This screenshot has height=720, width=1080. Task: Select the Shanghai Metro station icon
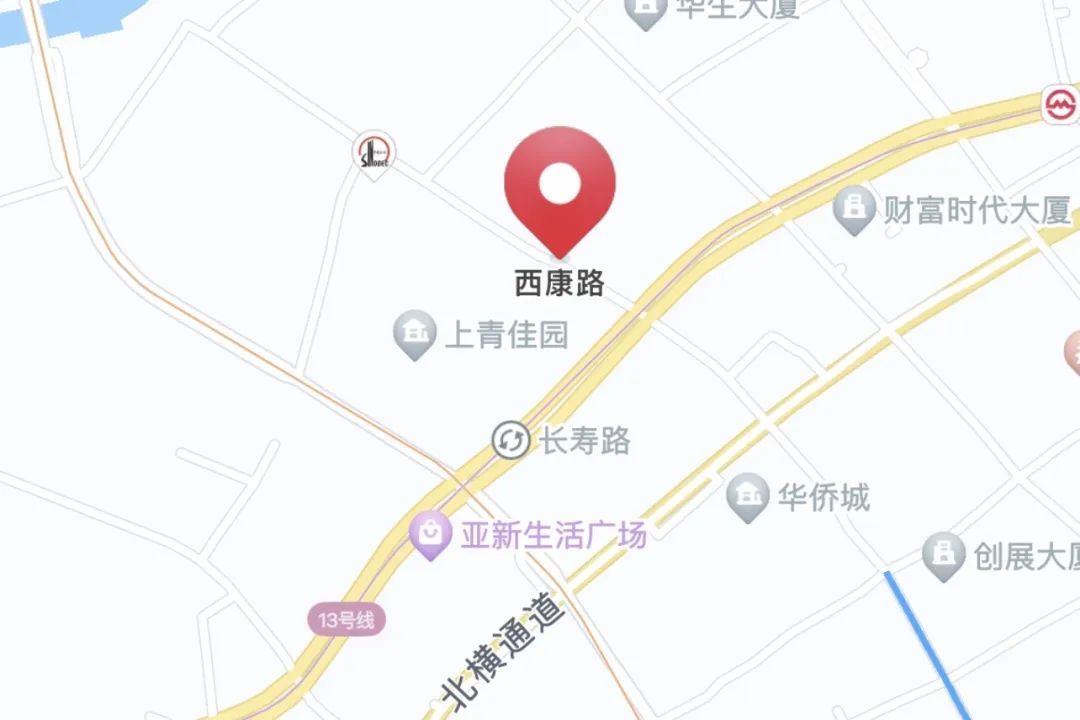click(x=1060, y=103)
